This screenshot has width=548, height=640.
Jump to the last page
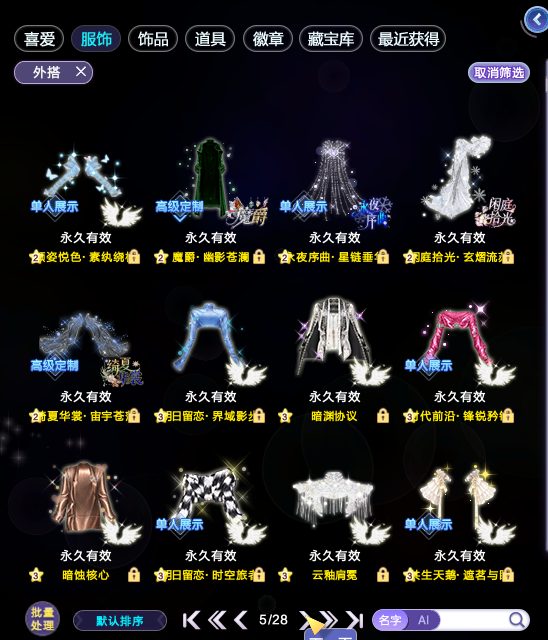pos(355,620)
